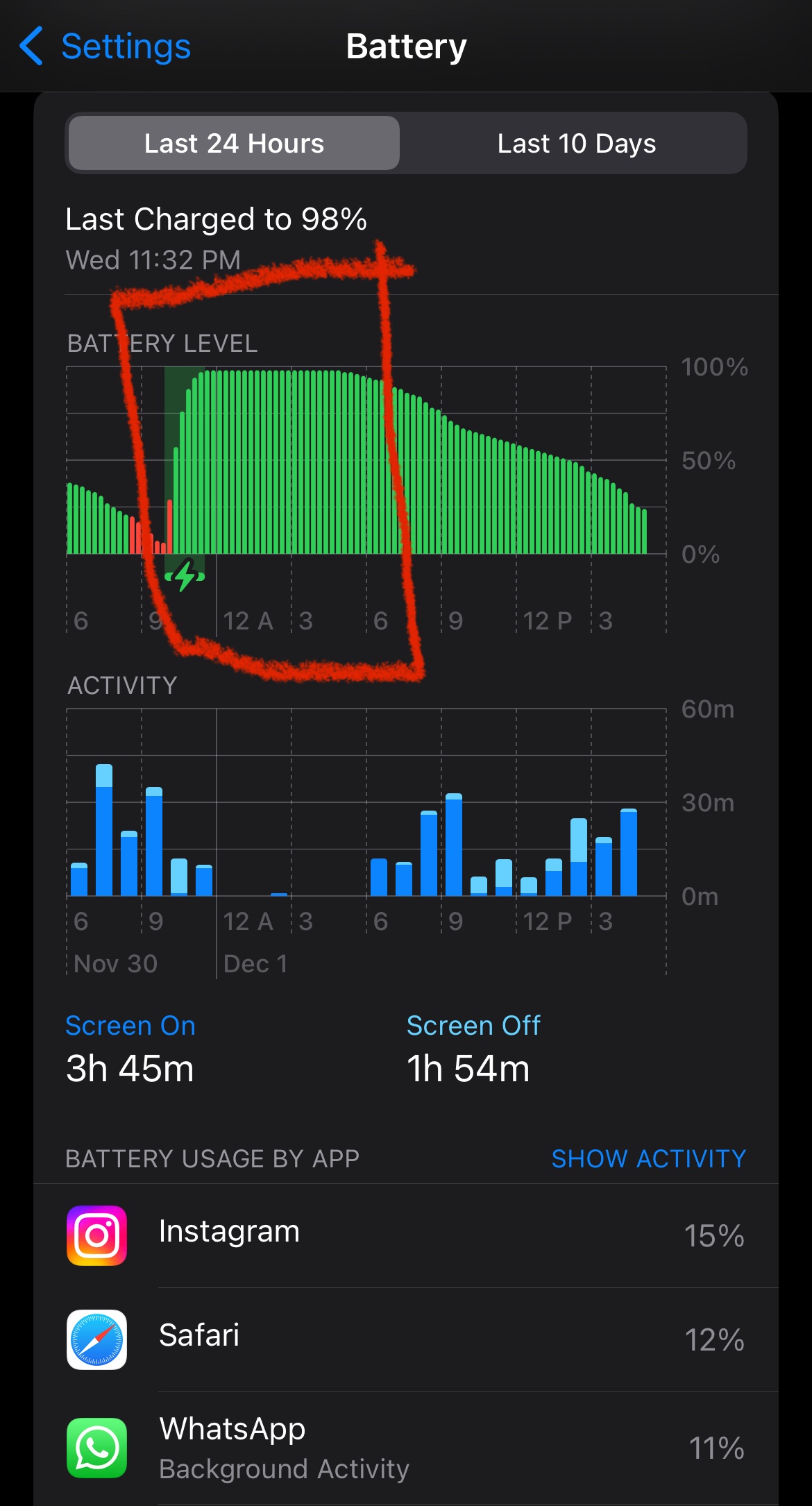Screen dimensions: 812x1506
Task: Tap Show Activity link
Action: [648, 1158]
